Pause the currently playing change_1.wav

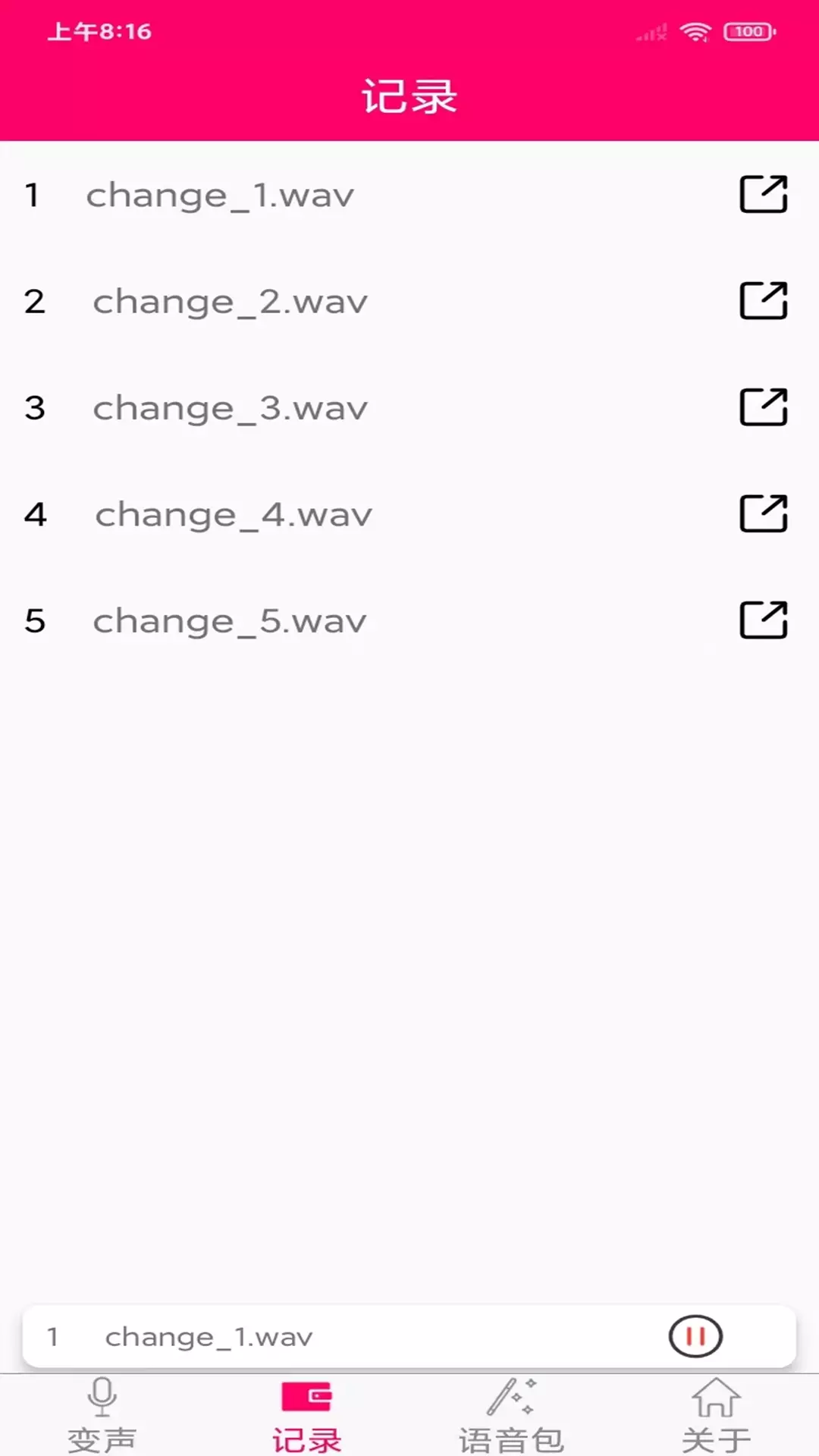[695, 1336]
